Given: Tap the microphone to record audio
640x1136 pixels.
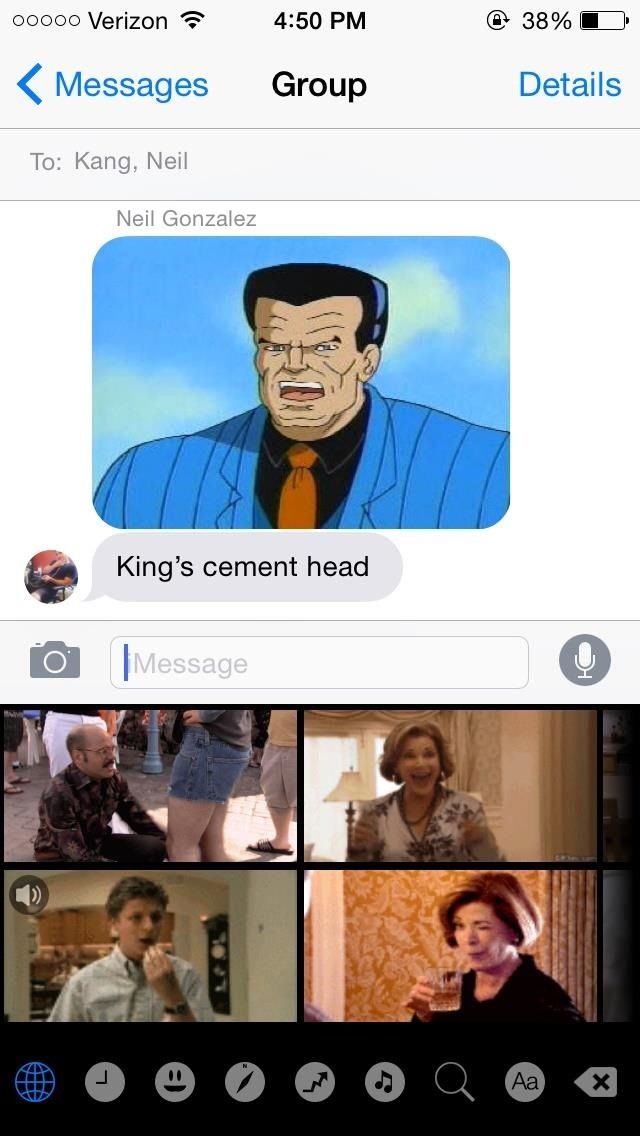Looking at the screenshot, I should point(584,661).
